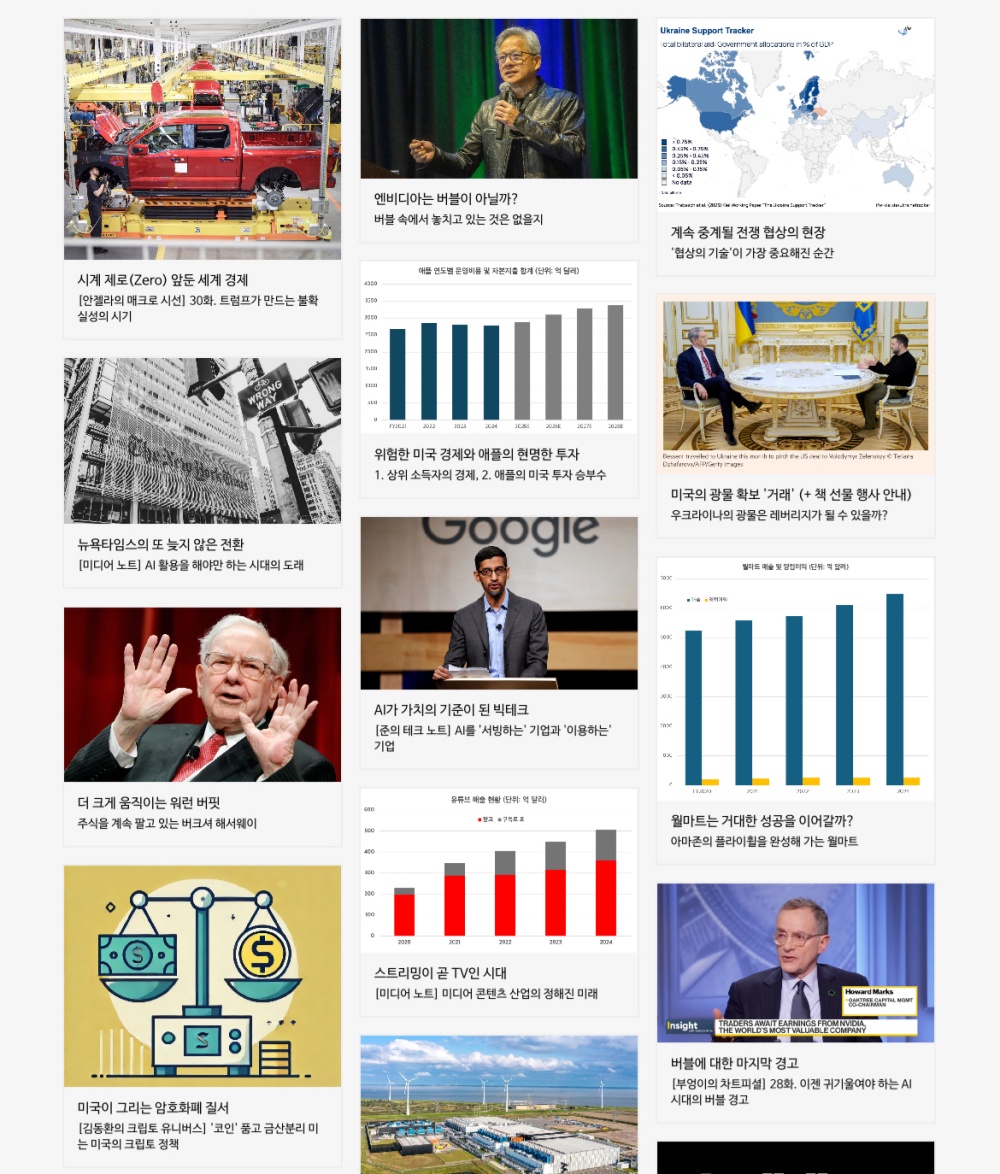Read '더 크게 움직이는 워런 버핏' article
The image size is (1000, 1174).
[x=149, y=803]
